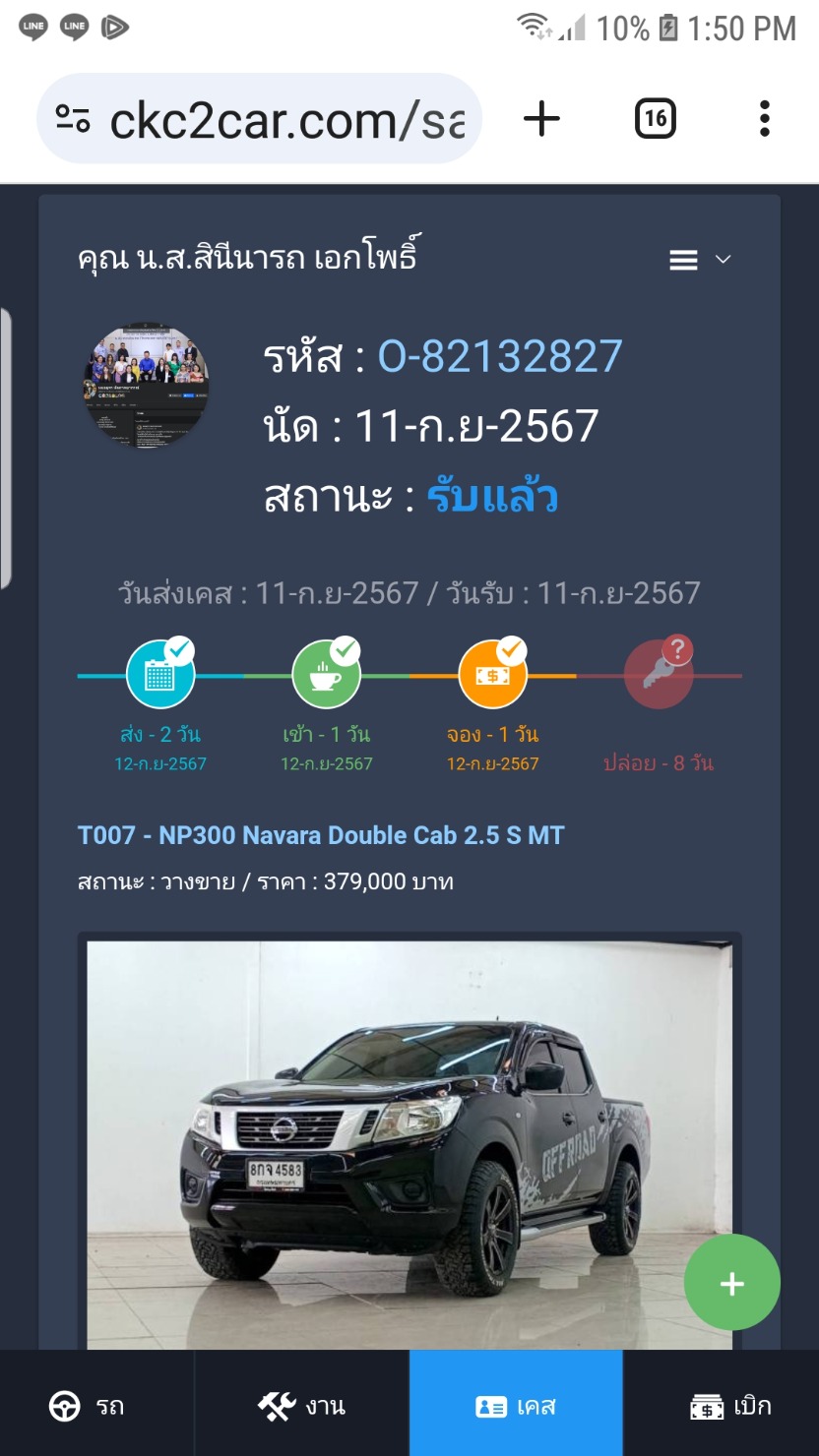Image resolution: width=819 pixels, height=1456 pixels.
Task: Switch to the เบิก tab
Action: tap(729, 1406)
